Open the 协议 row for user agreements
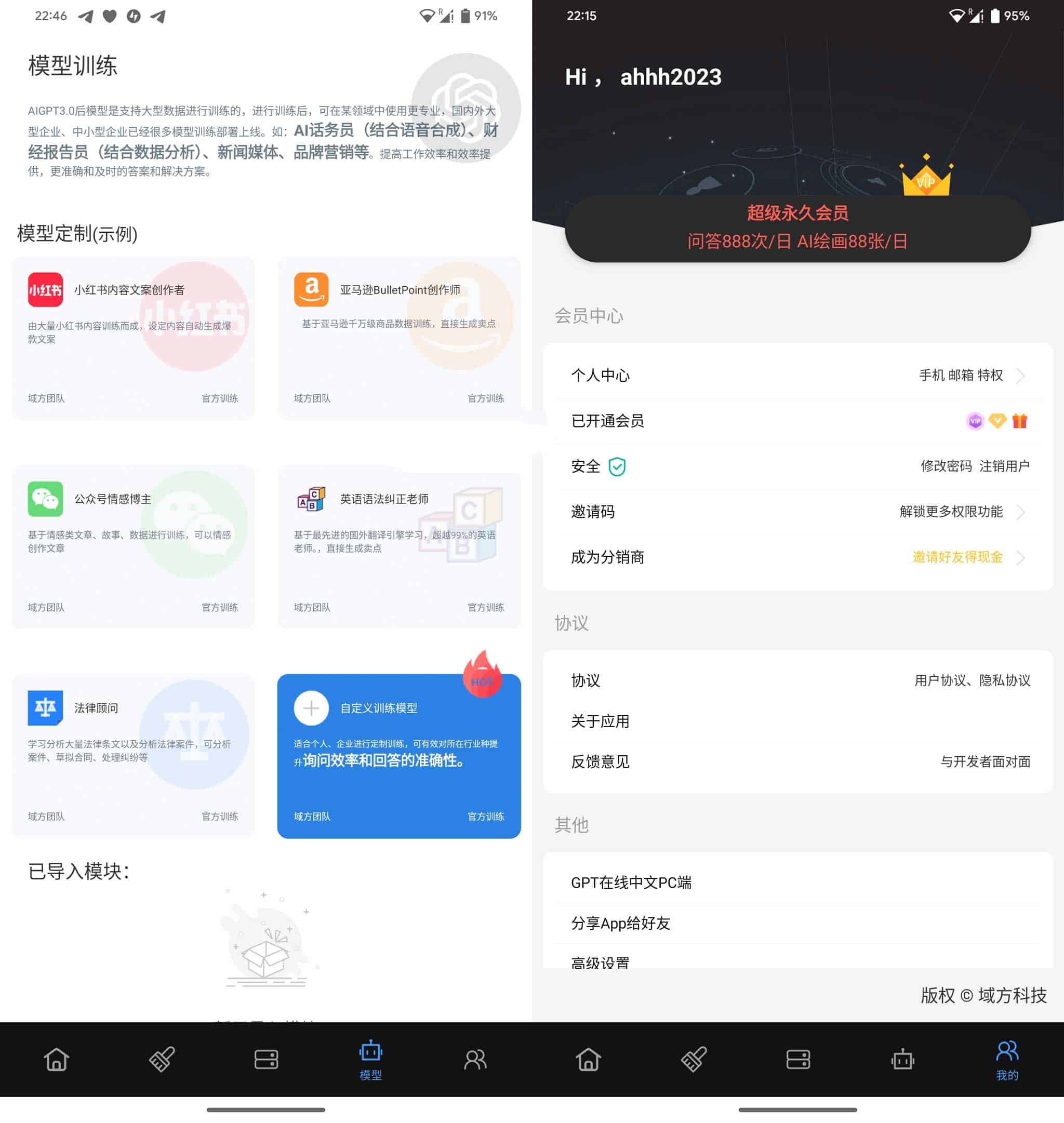The height and width of the screenshot is (1123, 1064). click(797, 680)
